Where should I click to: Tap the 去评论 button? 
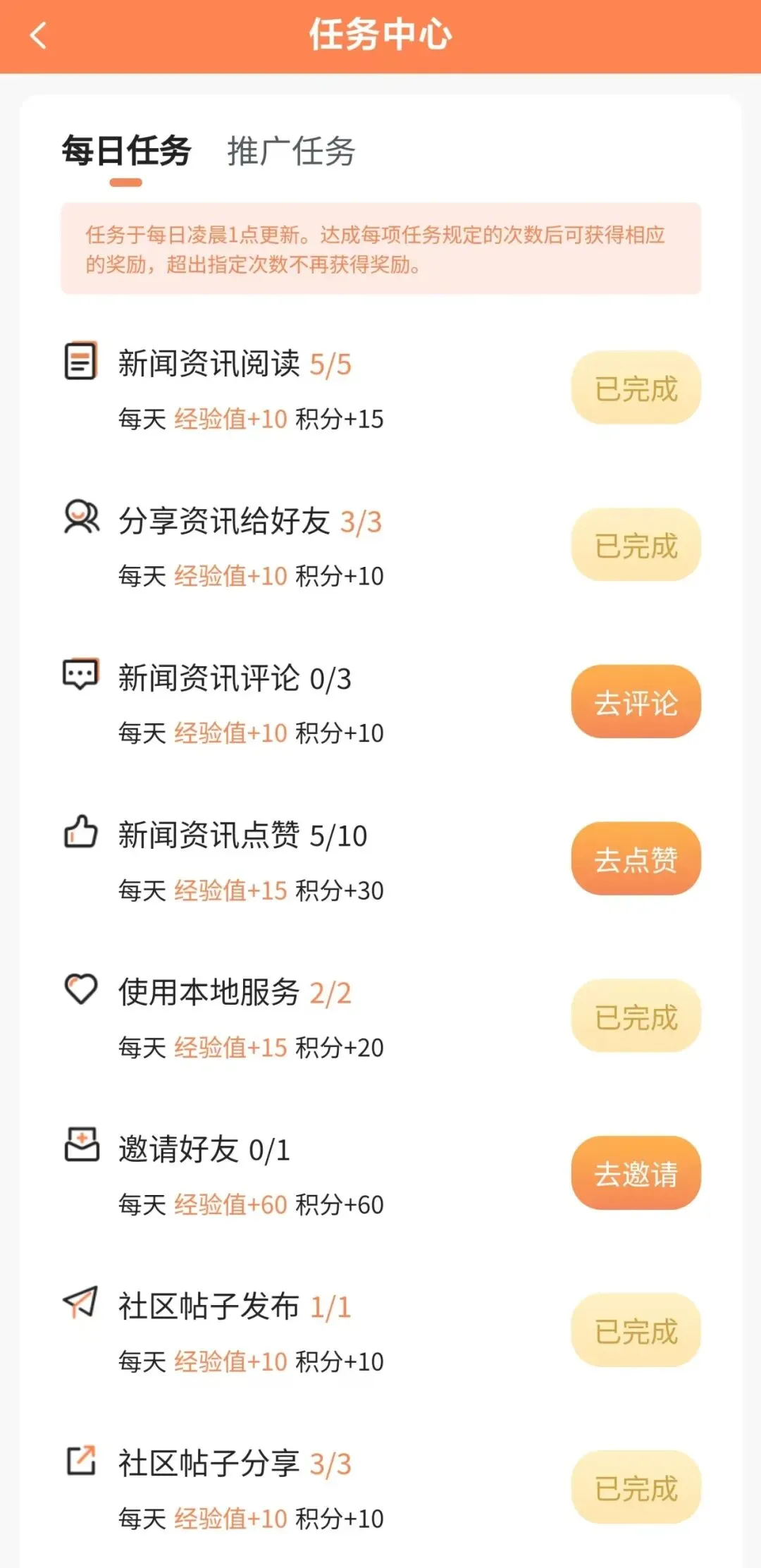pyautogui.click(x=636, y=702)
